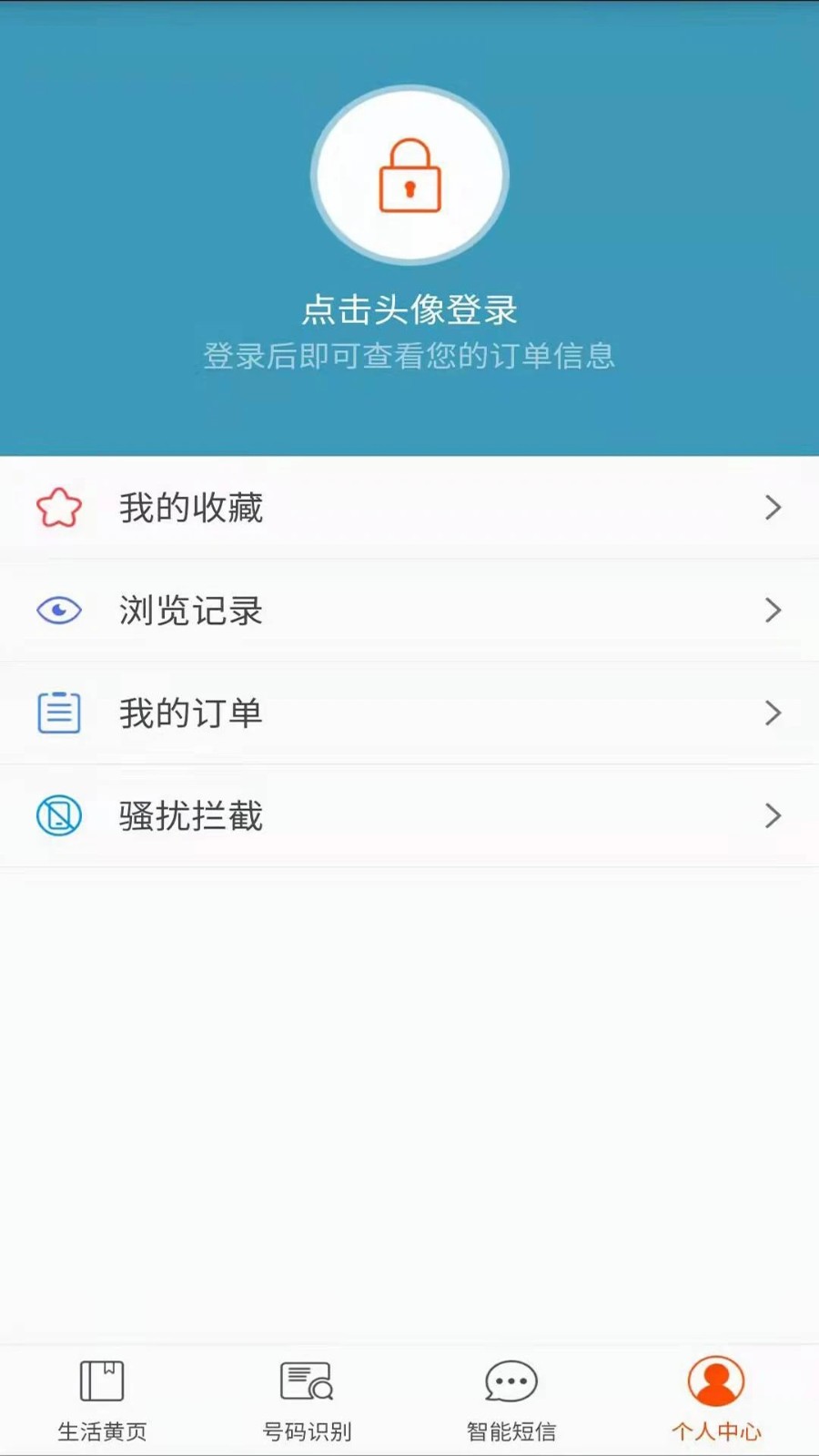Tap the 点击头像登录 link
Viewport: 819px width, 1456px height.
(x=409, y=309)
